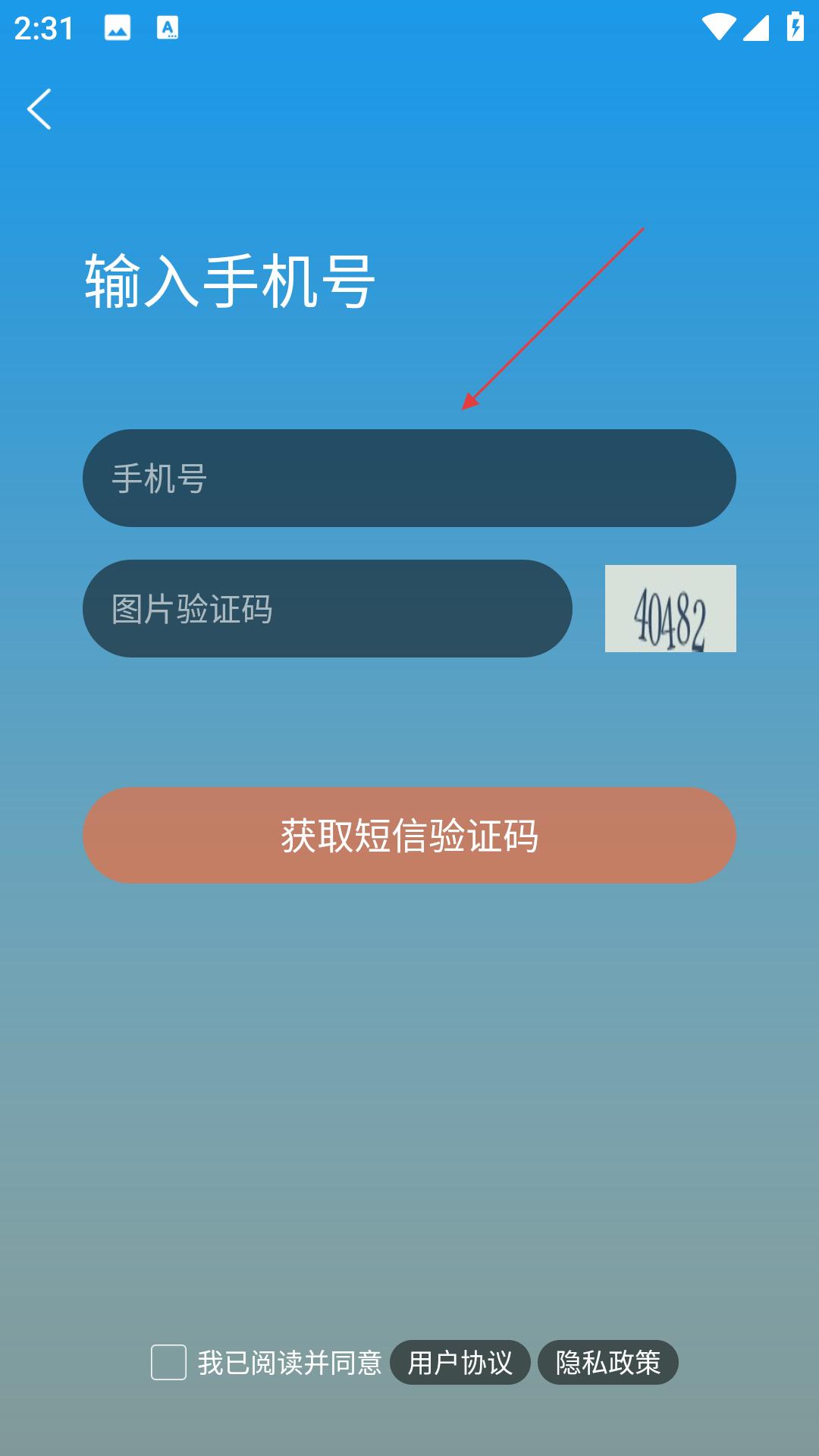Open the 隐私政策 privacy policy
The width and height of the screenshot is (819, 1456).
pyautogui.click(x=608, y=1363)
